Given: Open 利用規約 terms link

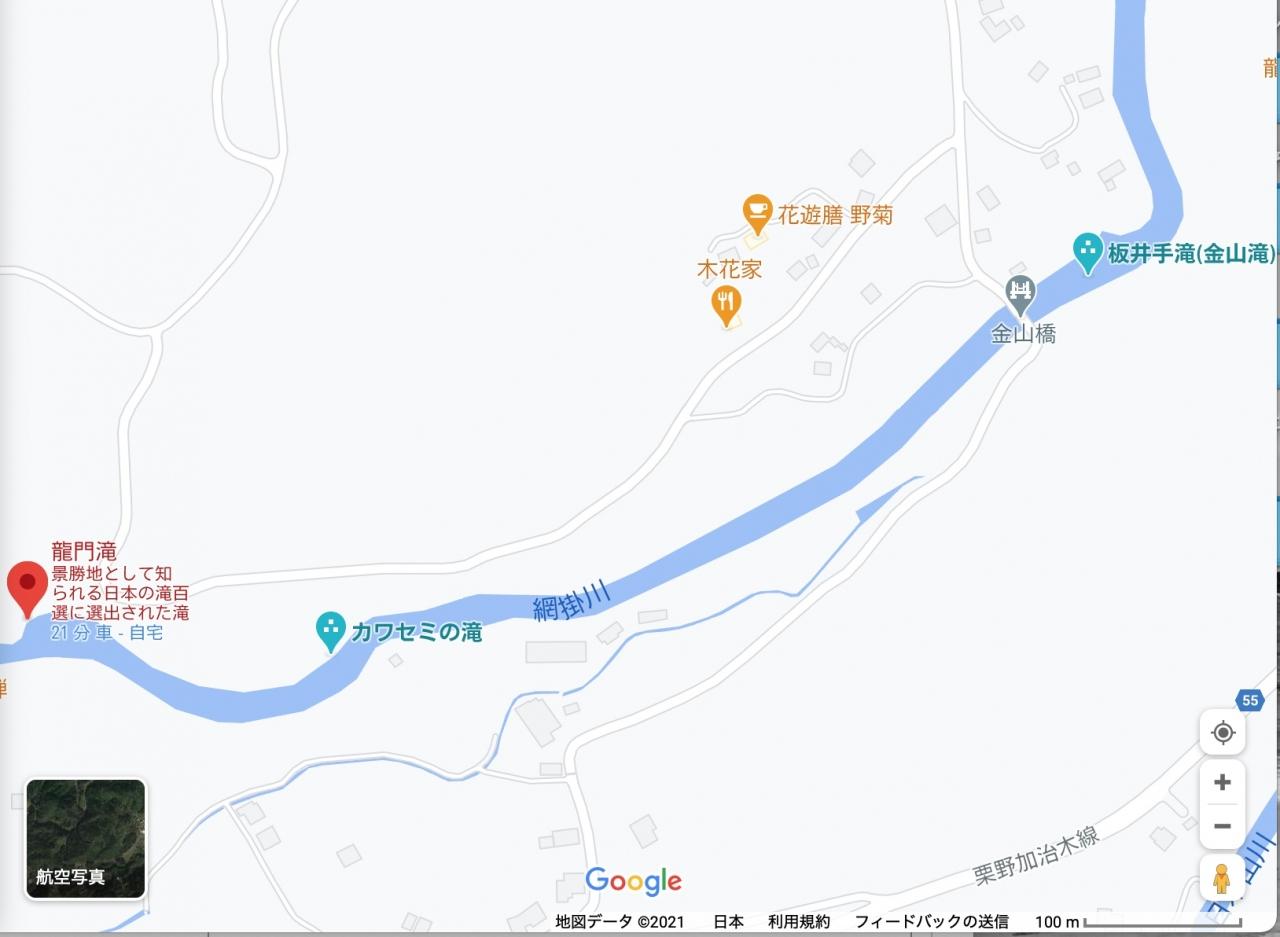Looking at the screenshot, I should (798, 922).
